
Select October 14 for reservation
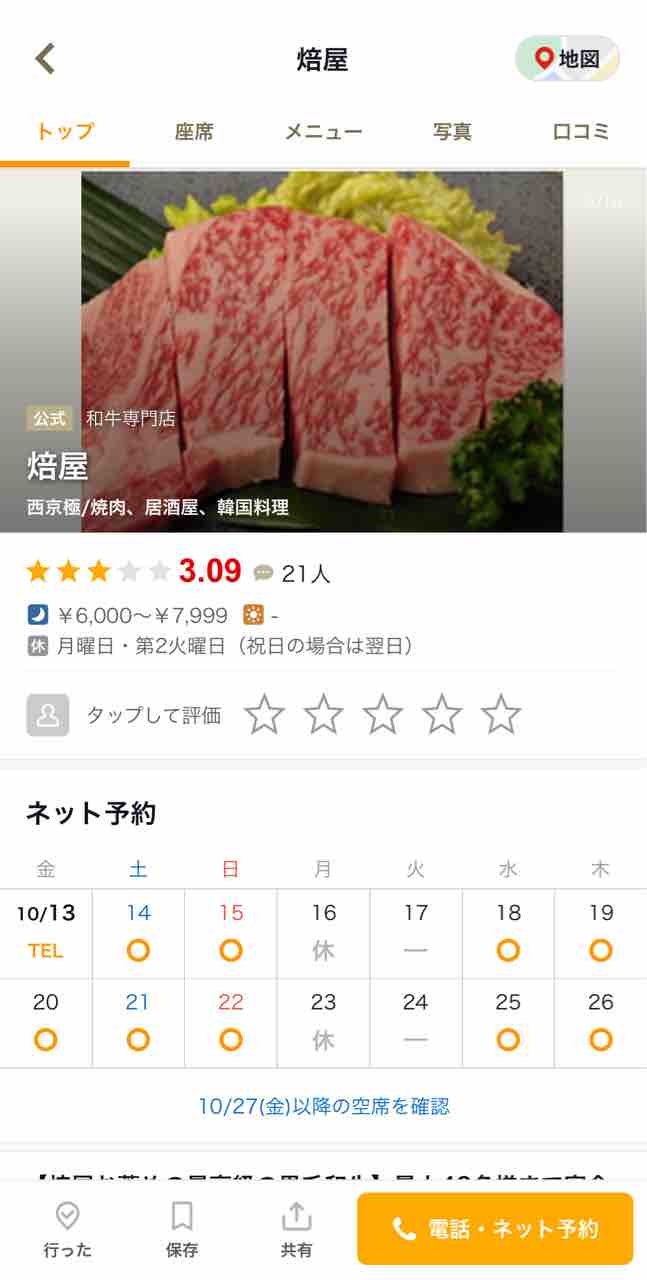coord(138,933)
